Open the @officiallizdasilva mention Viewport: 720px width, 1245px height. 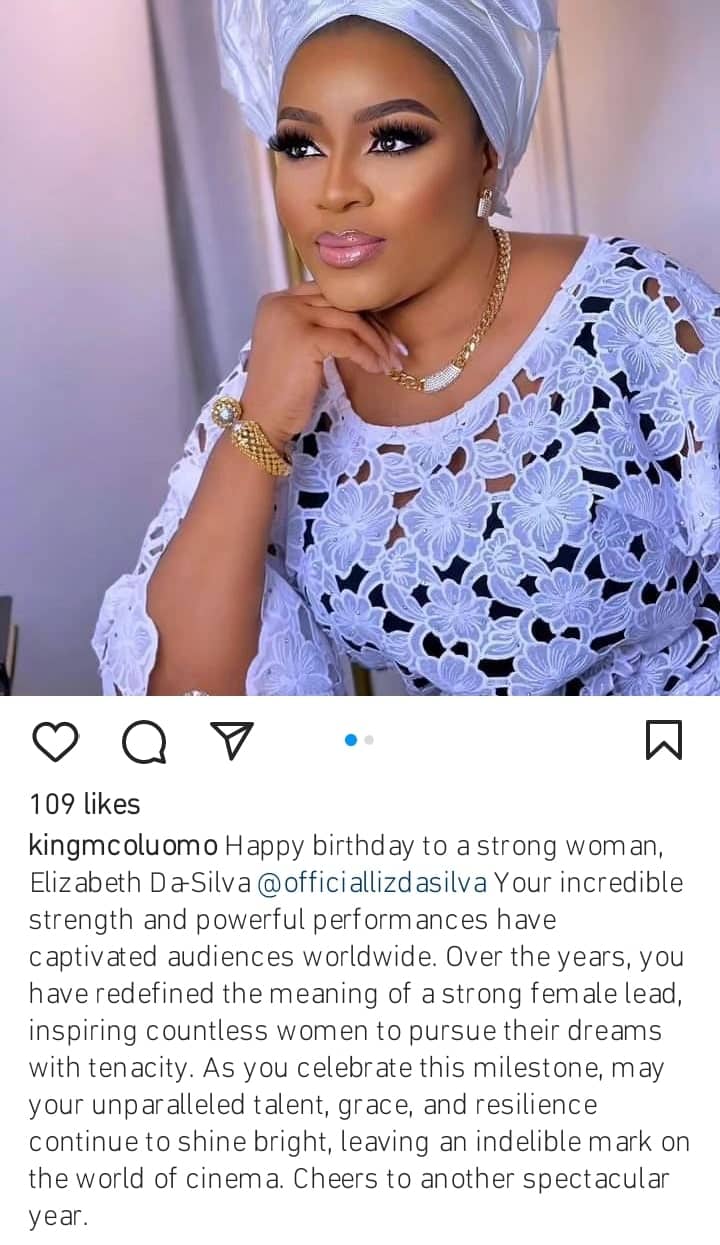click(372, 883)
